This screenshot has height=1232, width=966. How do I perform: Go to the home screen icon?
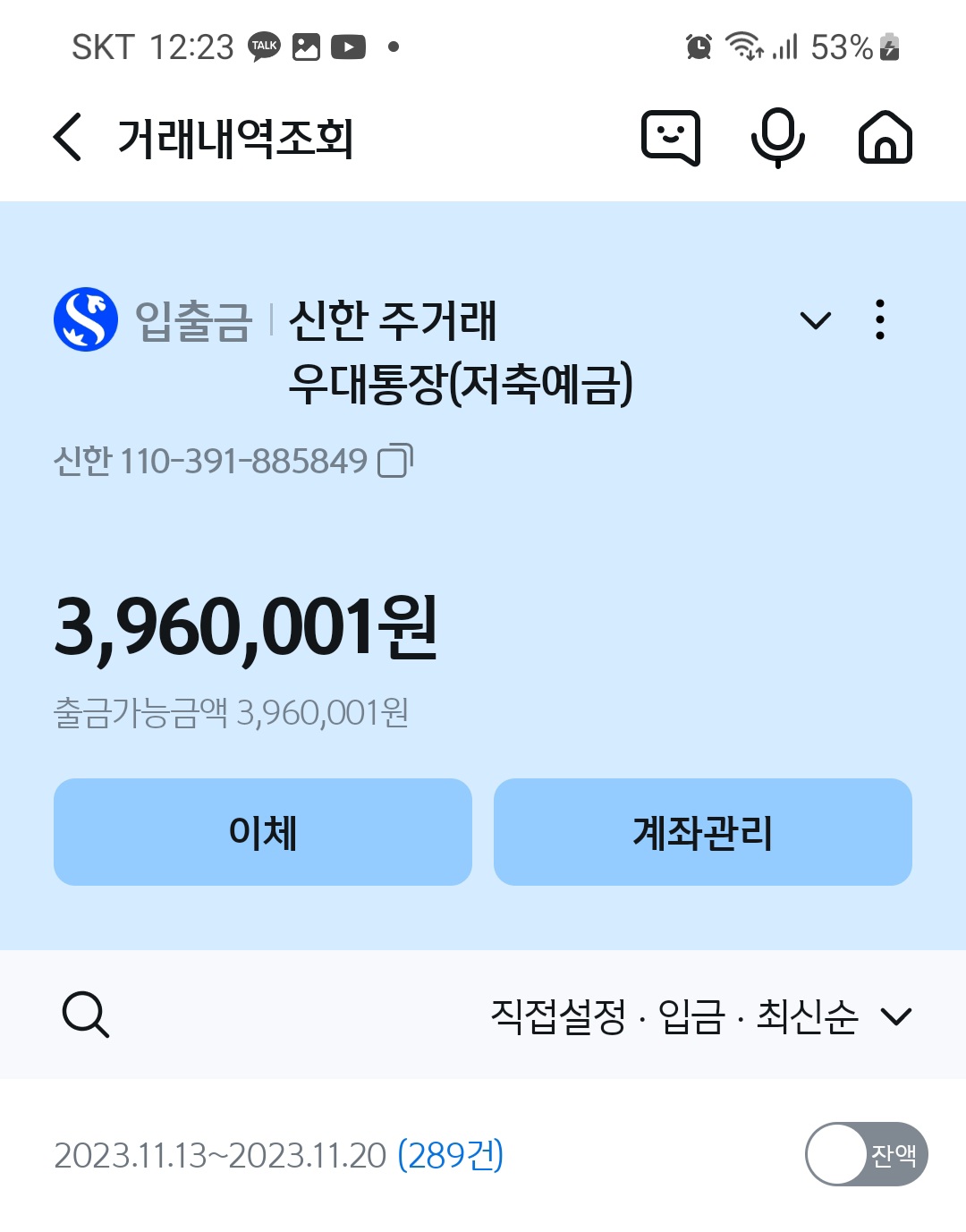885,138
